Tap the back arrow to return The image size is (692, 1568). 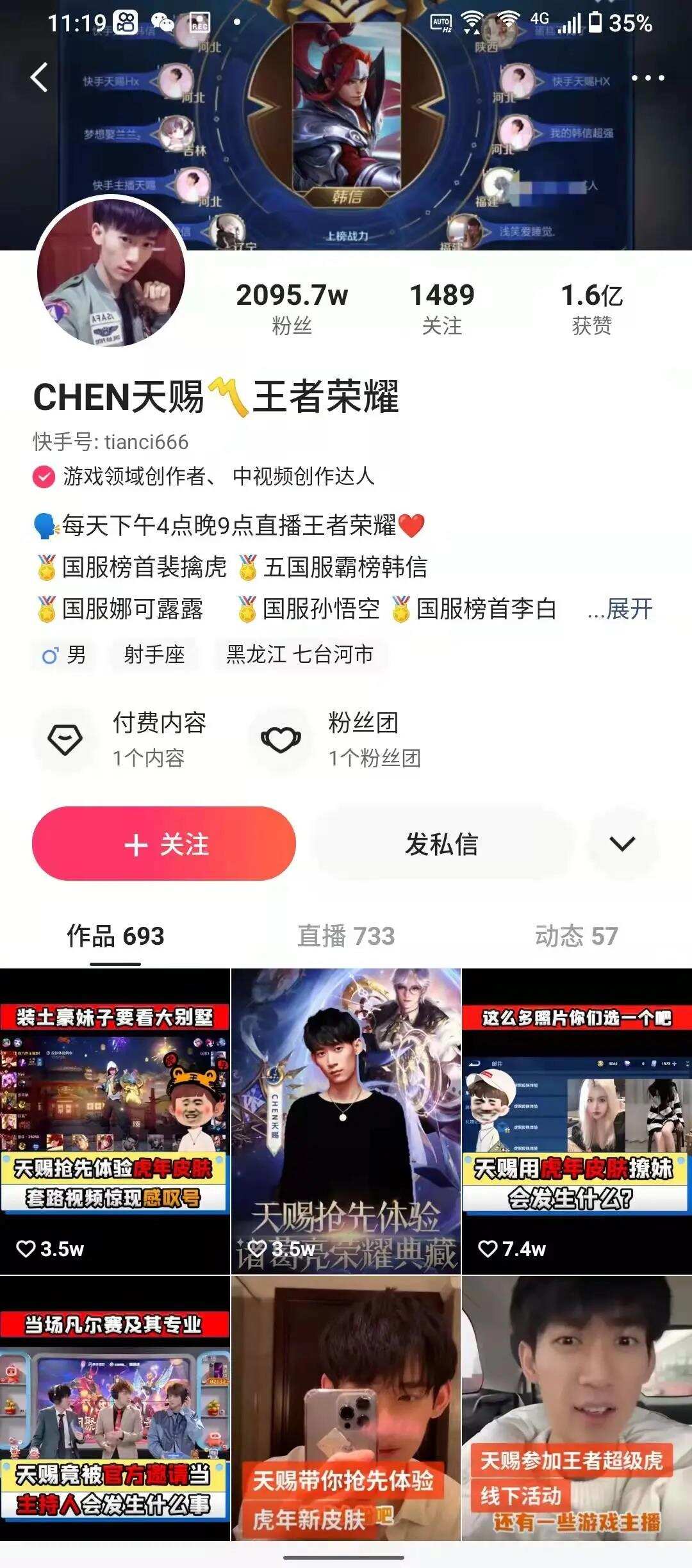pyautogui.click(x=41, y=79)
